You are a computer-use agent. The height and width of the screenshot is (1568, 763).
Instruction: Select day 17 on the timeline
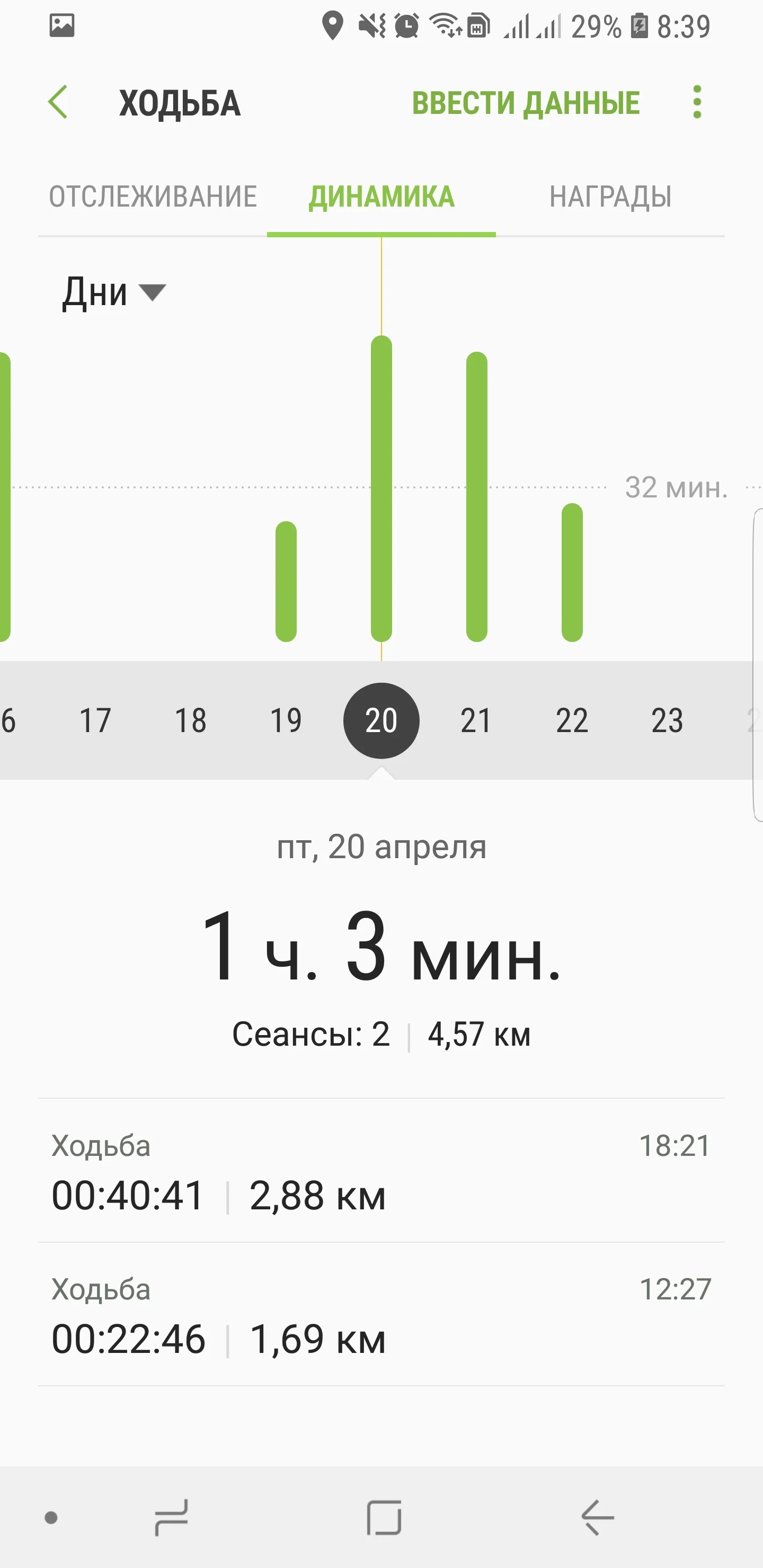[x=95, y=720]
